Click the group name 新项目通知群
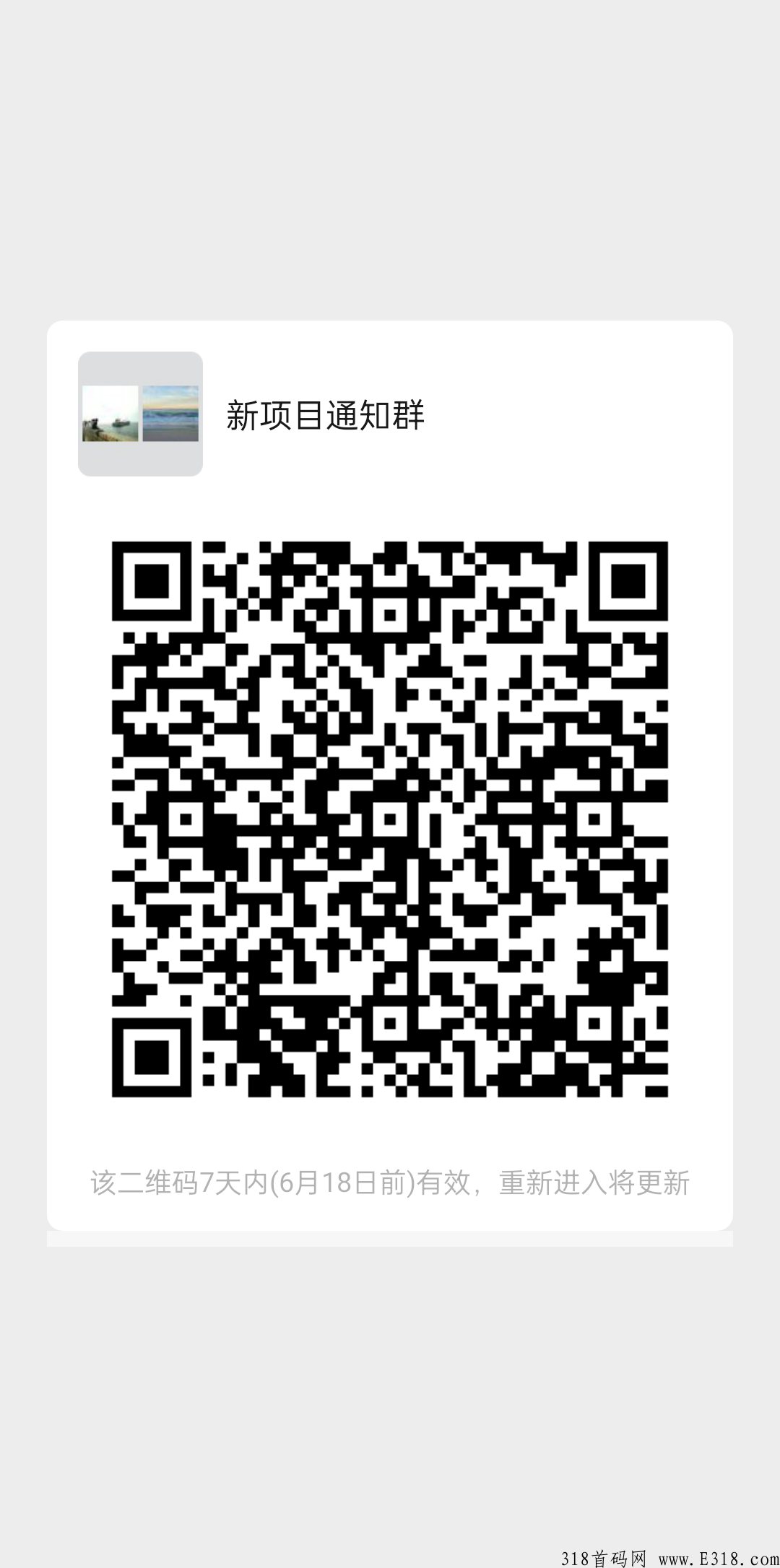 pyautogui.click(x=326, y=414)
